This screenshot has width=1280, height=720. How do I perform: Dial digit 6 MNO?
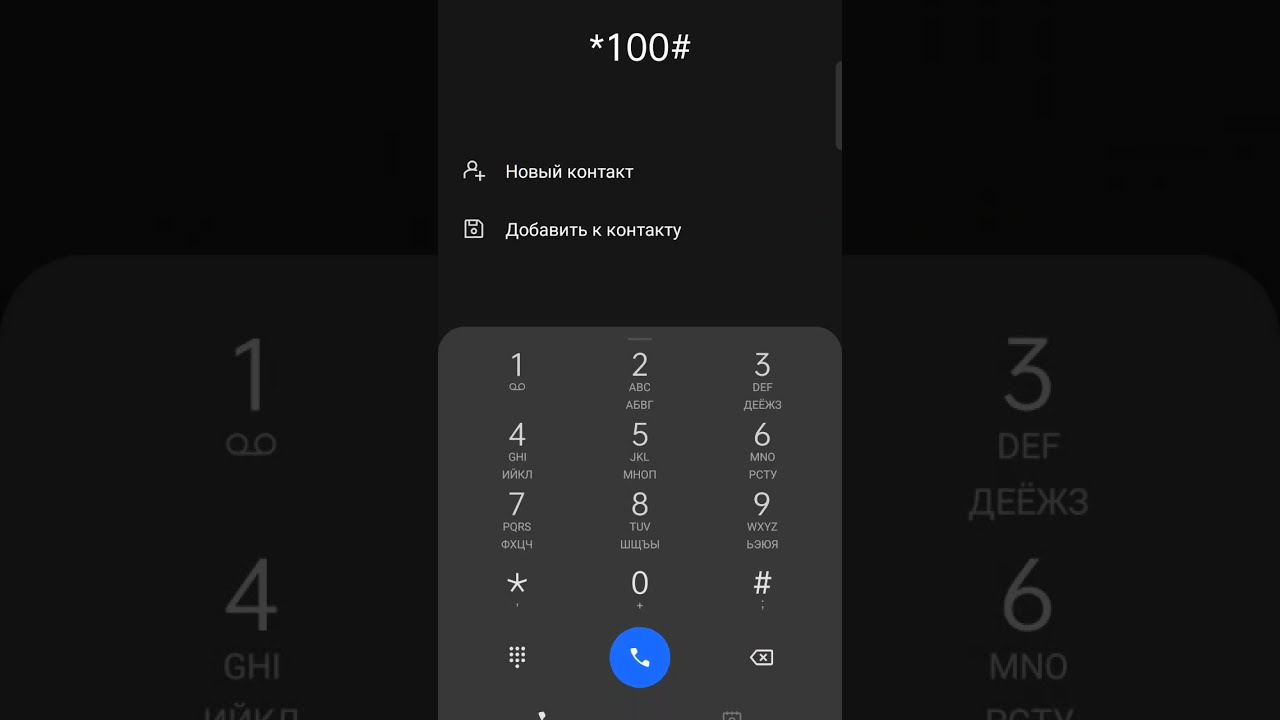(x=762, y=448)
